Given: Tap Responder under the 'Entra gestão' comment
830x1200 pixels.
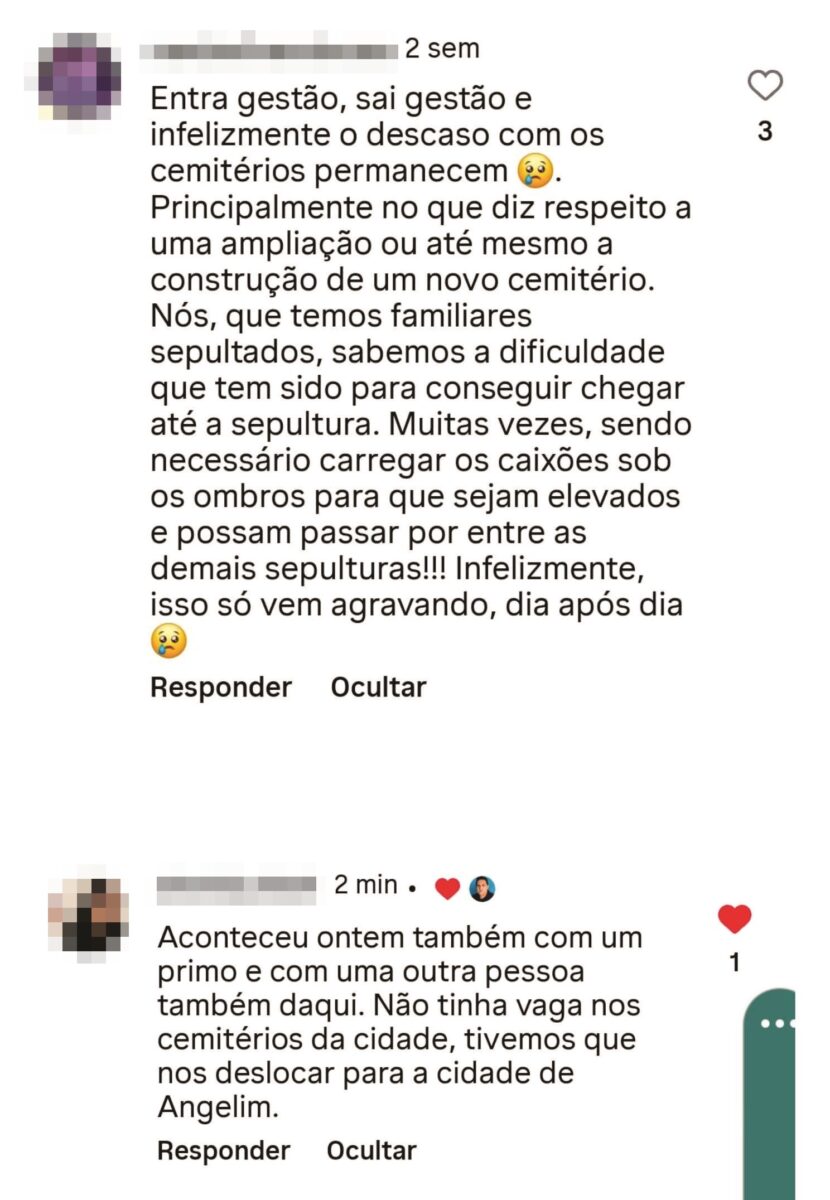Looking at the screenshot, I should [x=221, y=687].
